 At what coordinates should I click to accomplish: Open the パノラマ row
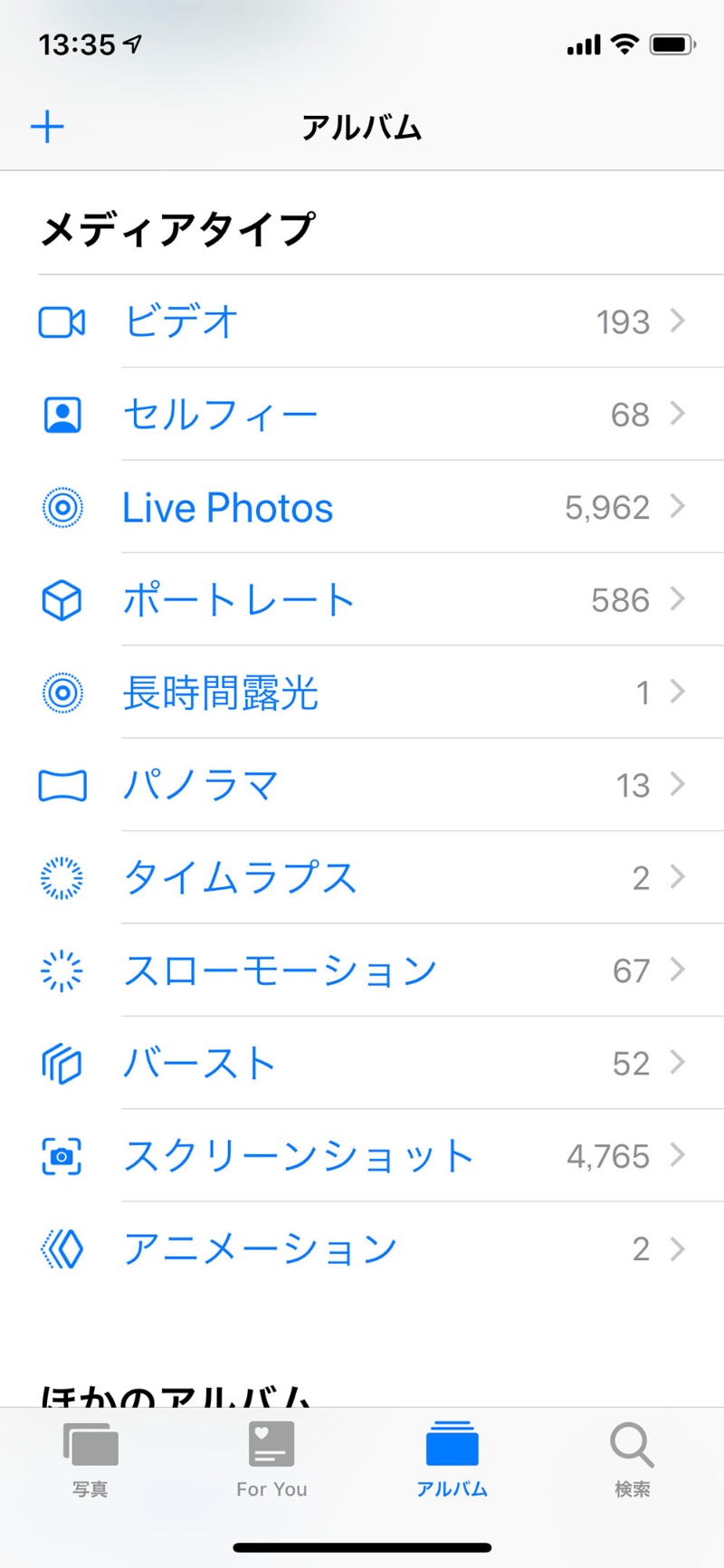coord(362,785)
